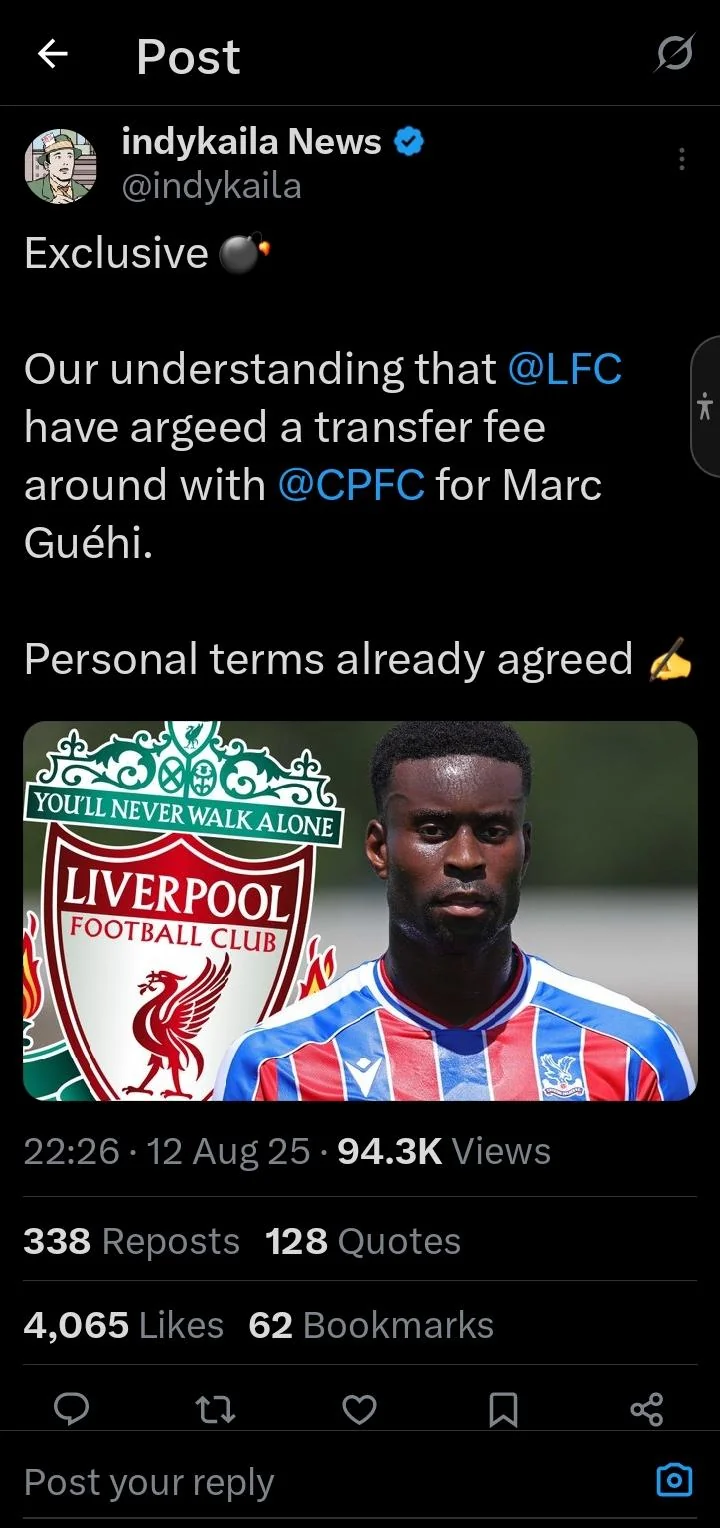View the 128 Quotes list

[x=363, y=1241]
